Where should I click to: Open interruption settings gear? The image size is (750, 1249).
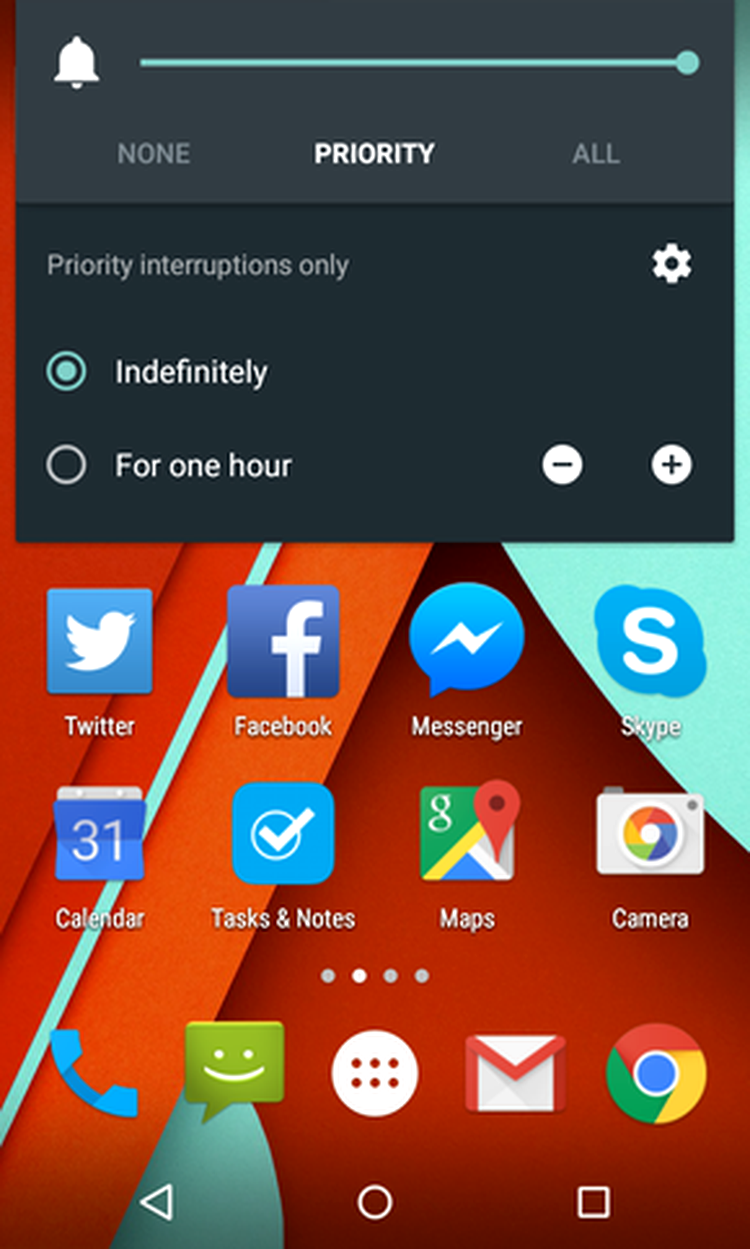click(671, 264)
